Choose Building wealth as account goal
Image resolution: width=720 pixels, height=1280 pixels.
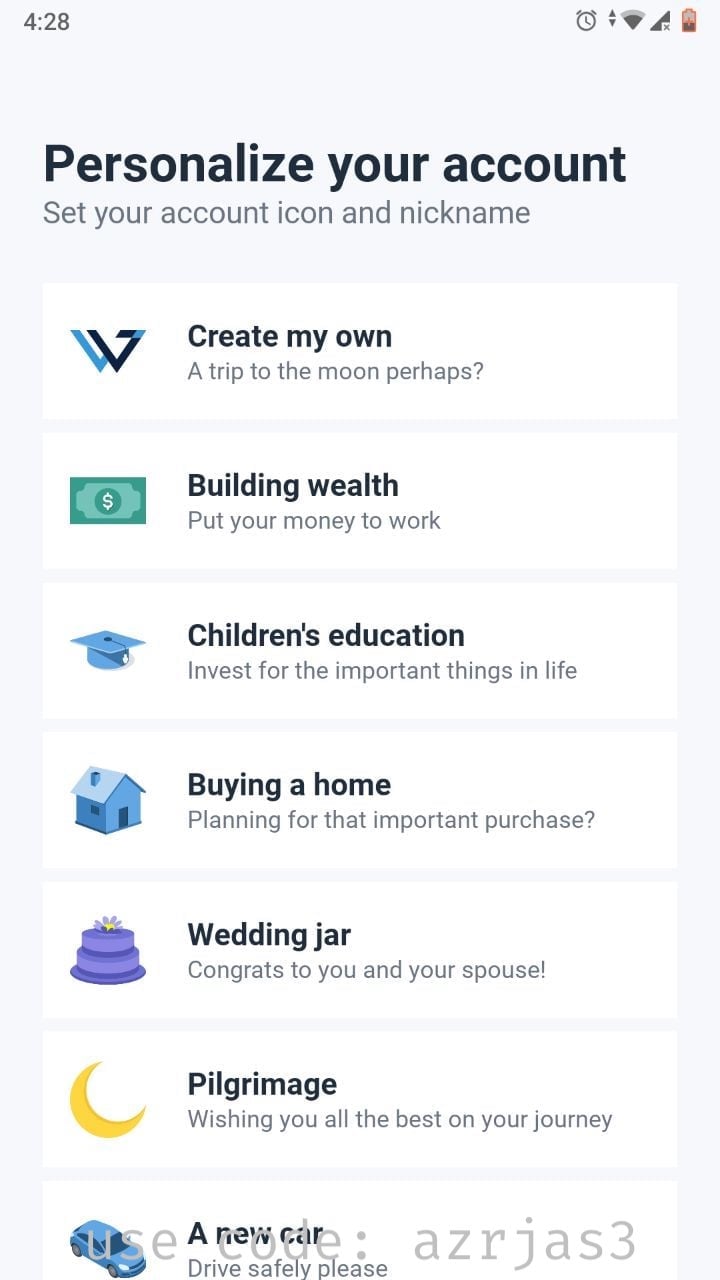pyautogui.click(x=360, y=501)
